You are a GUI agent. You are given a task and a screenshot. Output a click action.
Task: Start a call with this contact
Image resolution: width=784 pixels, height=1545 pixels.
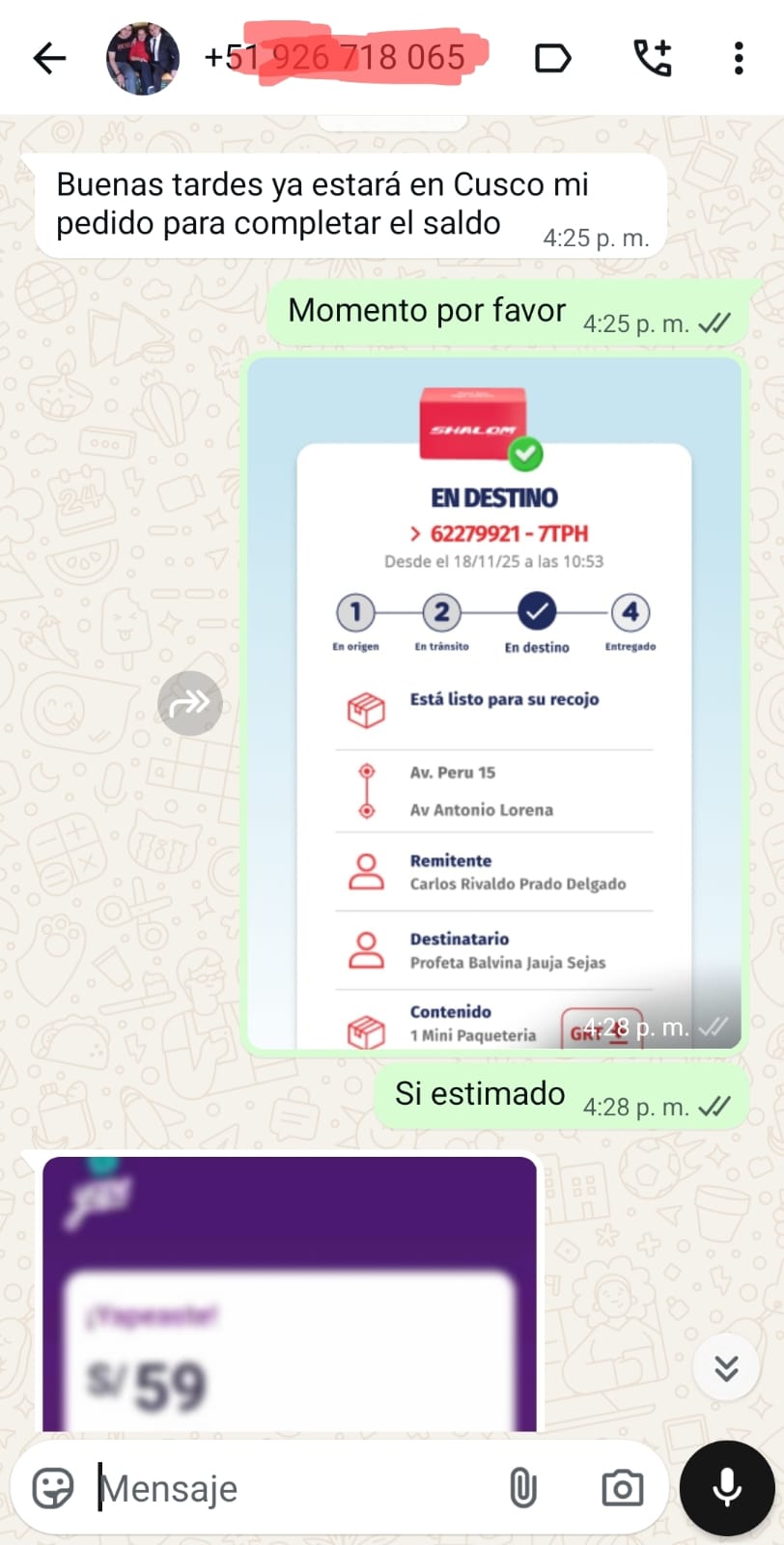pos(653,59)
